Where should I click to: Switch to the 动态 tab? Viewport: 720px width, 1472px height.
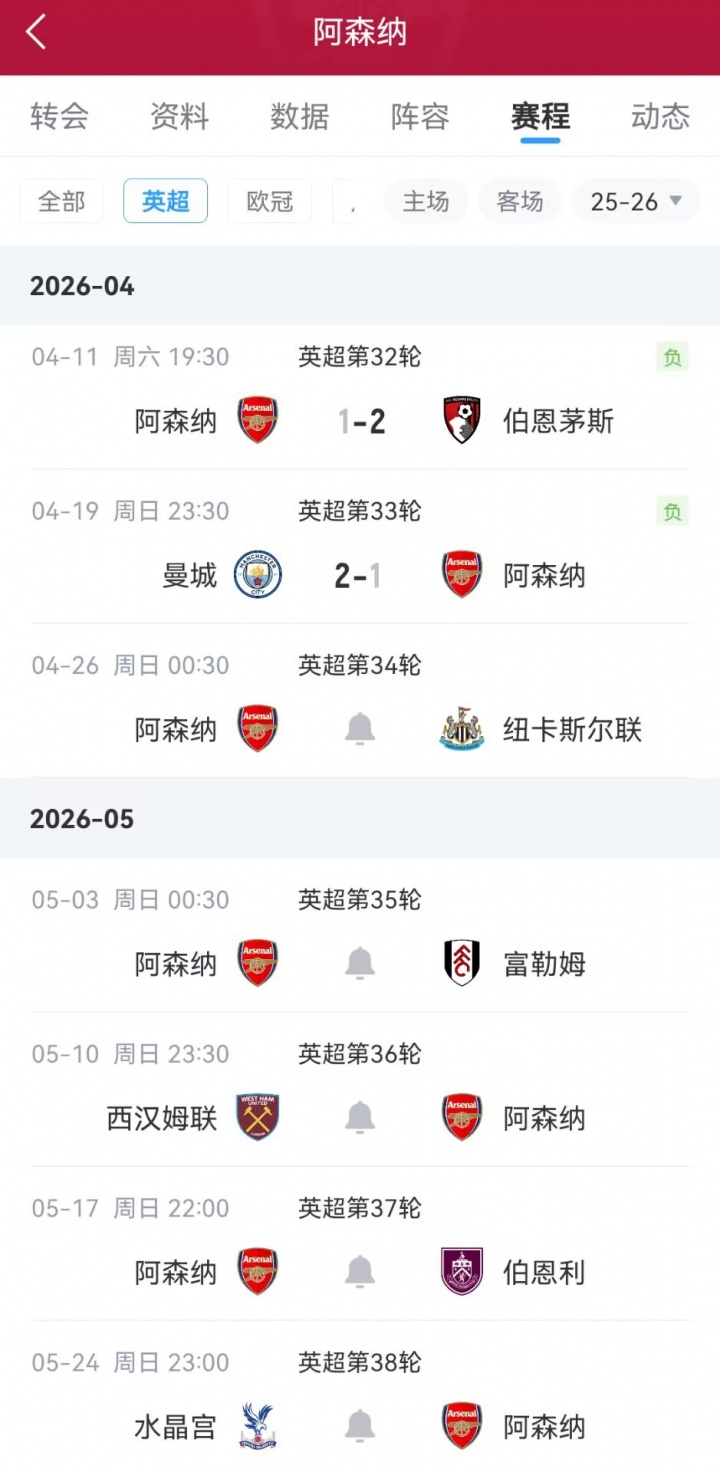[x=660, y=116]
